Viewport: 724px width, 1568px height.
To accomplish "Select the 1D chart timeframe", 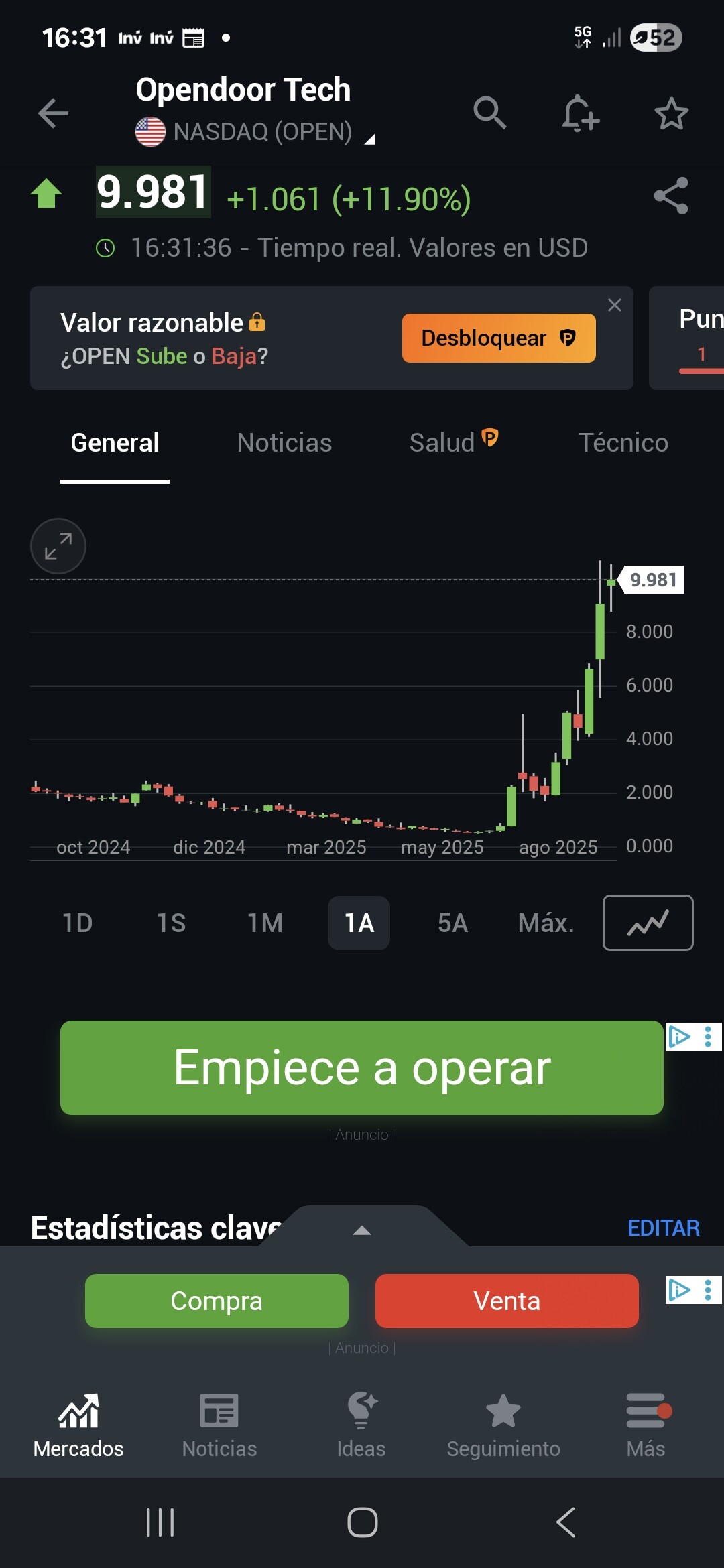I will (x=77, y=923).
